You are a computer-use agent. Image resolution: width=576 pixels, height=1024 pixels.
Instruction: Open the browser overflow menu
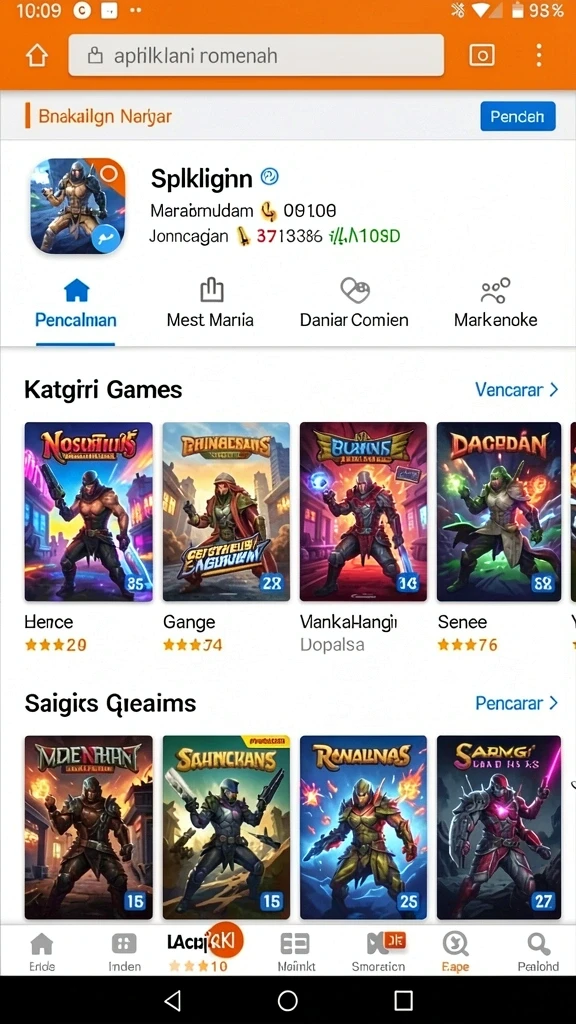(x=539, y=56)
